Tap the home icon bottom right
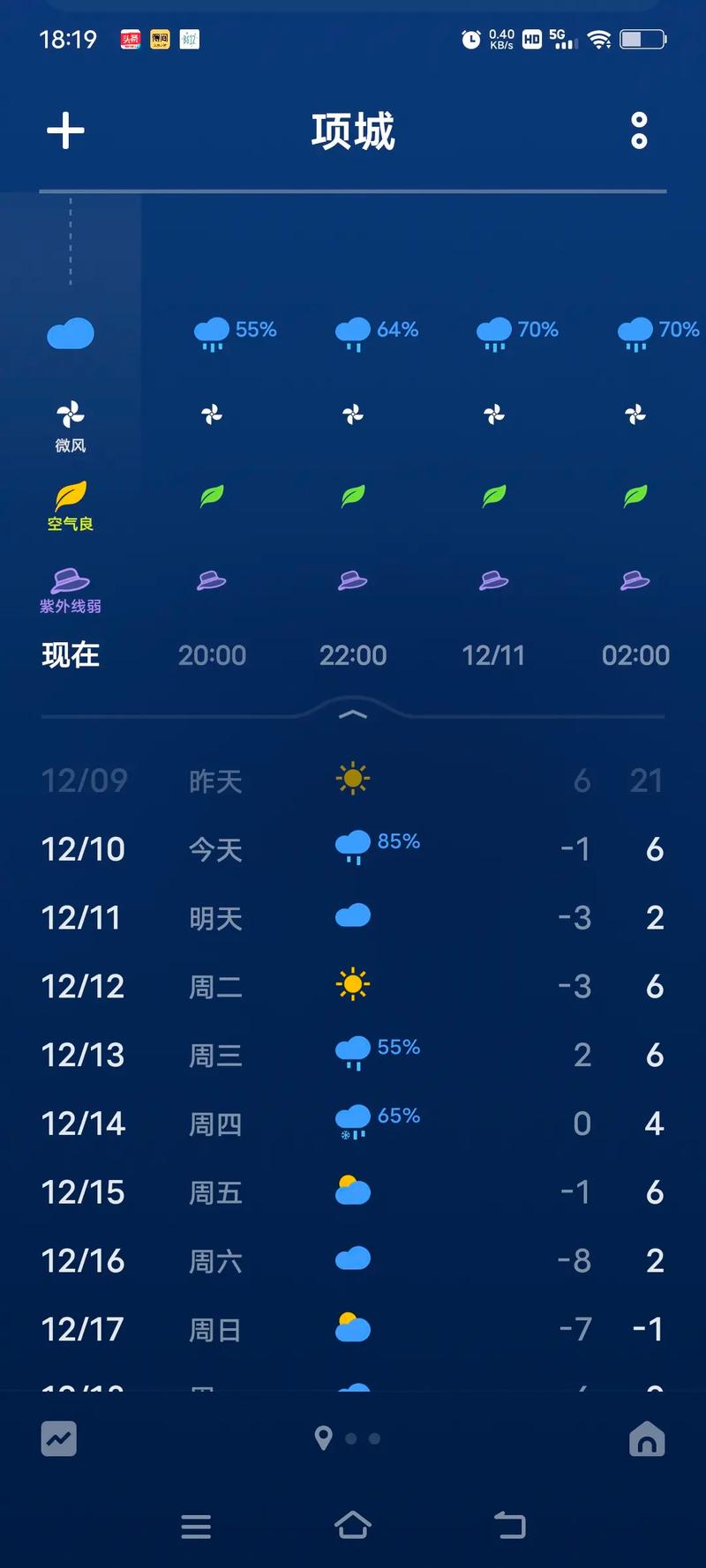Image resolution: width=706 pixels, height=1568 pixels. tap(647, 1438)
